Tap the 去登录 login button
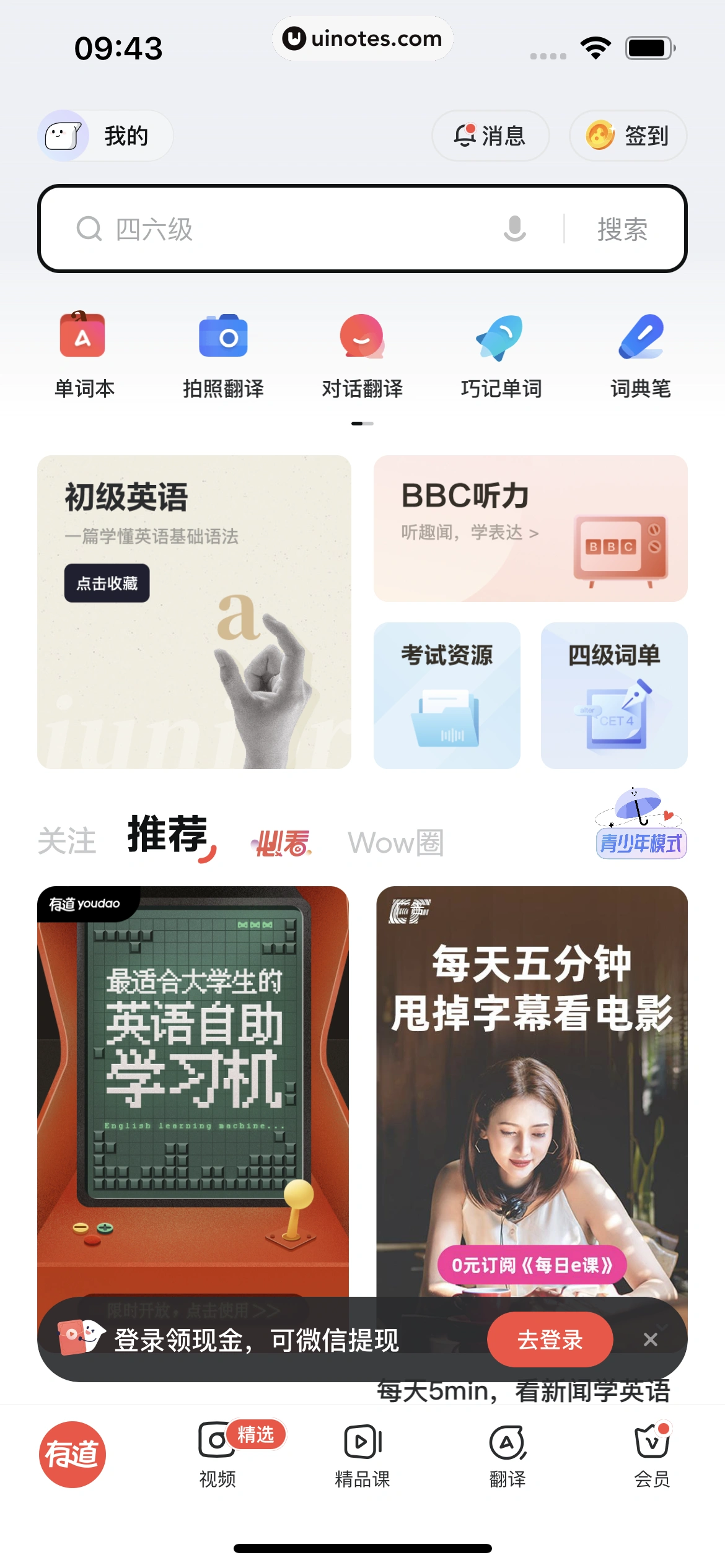The image size is (725, 1568). click(x=550, y=1339)
